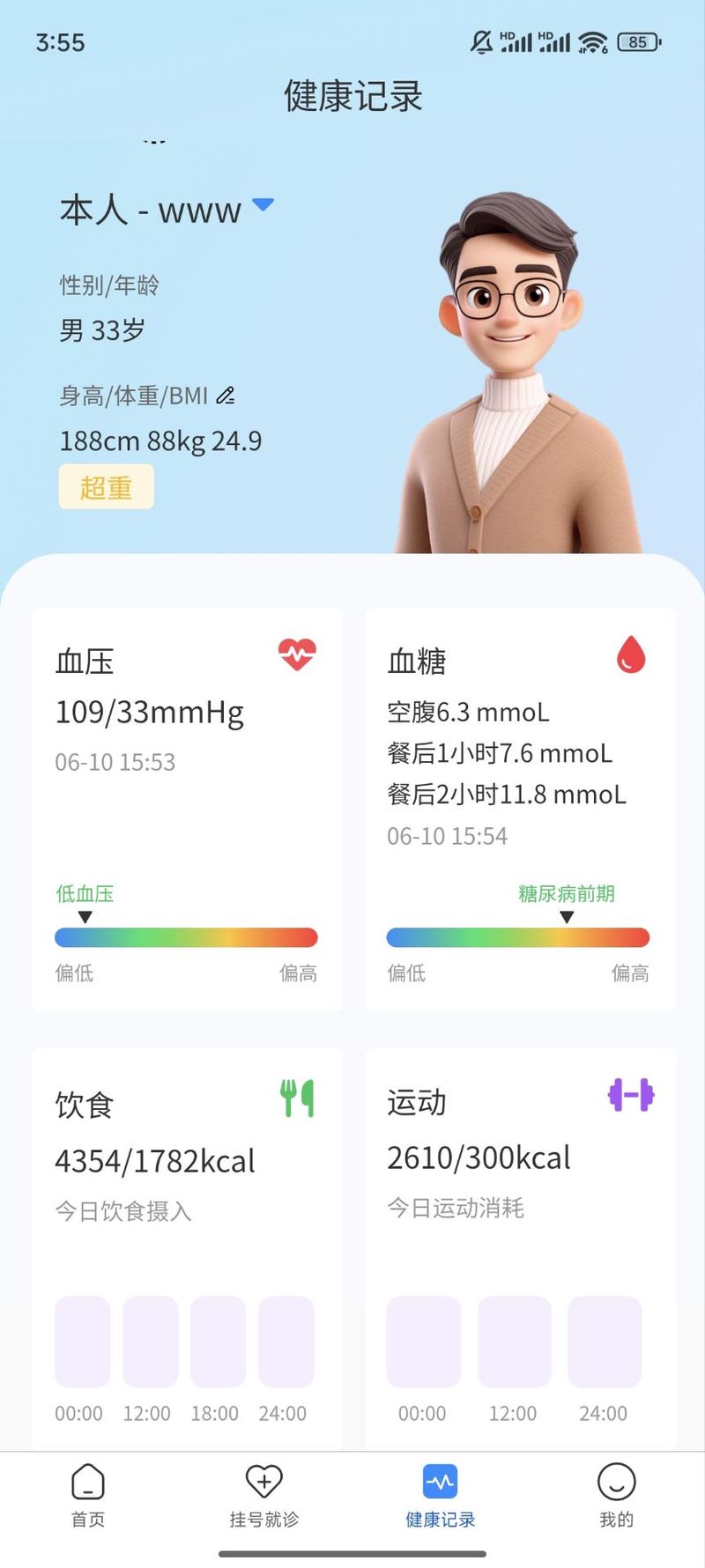Viewport: 705px width, 1568px height.
Task: Switch to the 挂号就诊 tab
Action: (263, 1494)
